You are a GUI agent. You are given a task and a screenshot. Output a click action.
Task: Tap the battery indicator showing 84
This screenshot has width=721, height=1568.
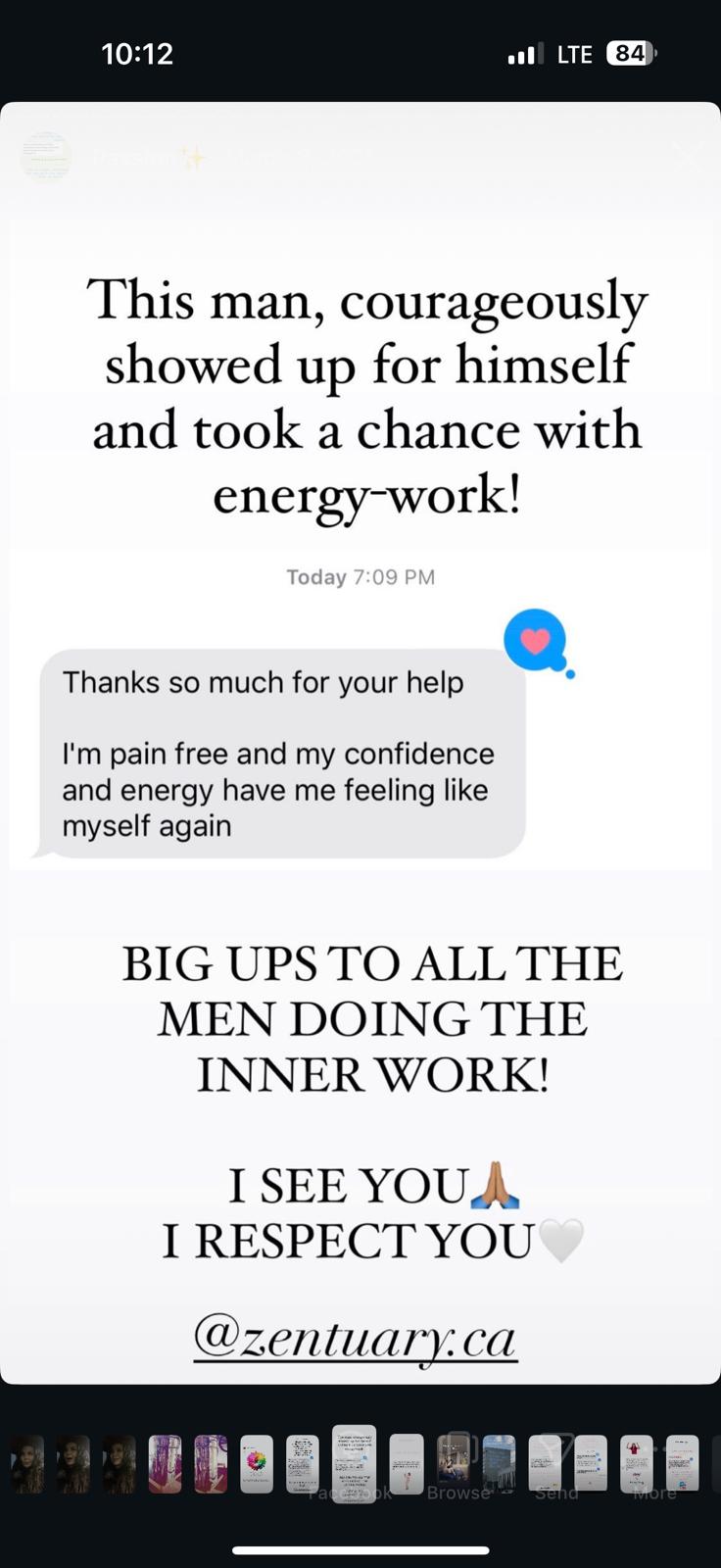pyautogui.click(x=631, y=54)
